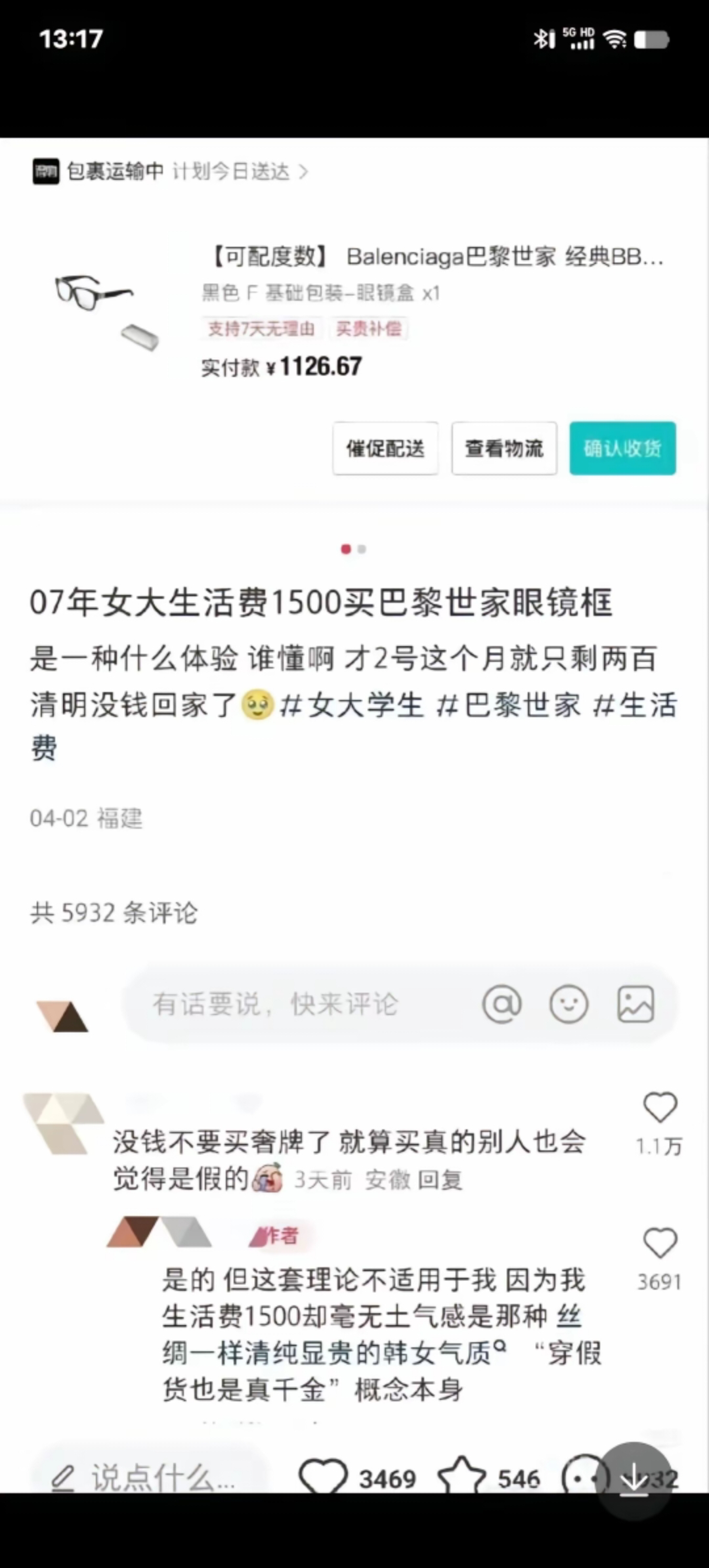
Task: Tap the comment box 有话要说，快来评论
Action: point(295,1004)
